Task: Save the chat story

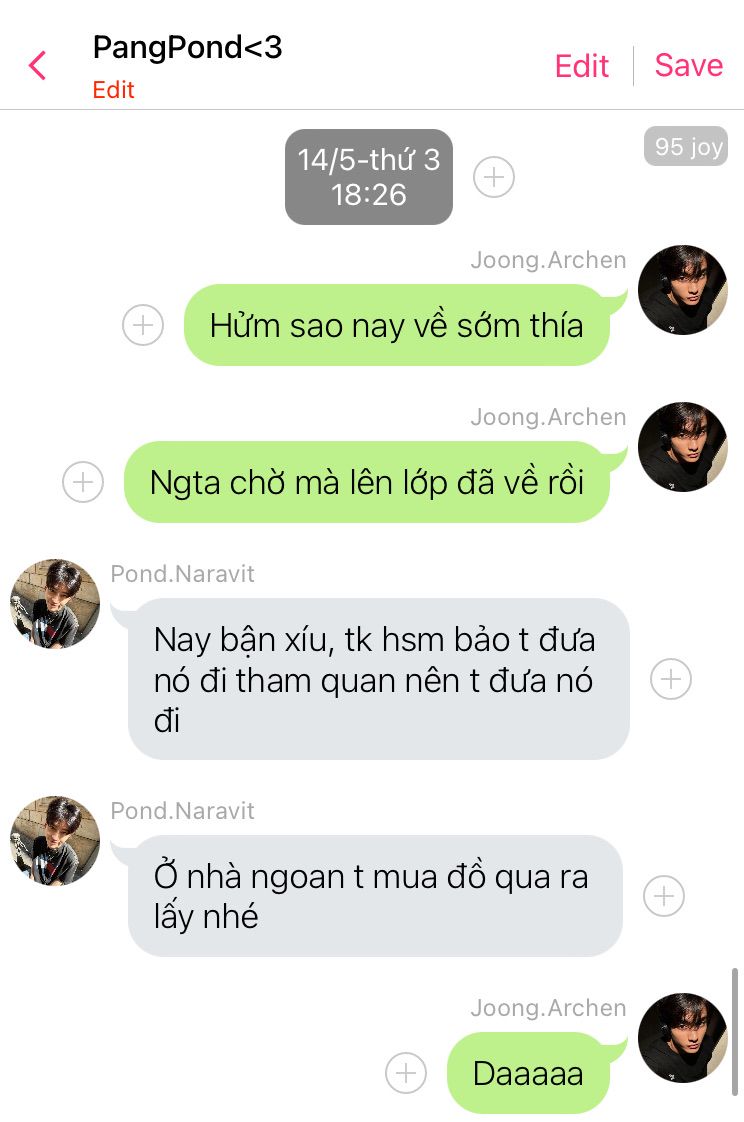Action: [x=688, y=65]
